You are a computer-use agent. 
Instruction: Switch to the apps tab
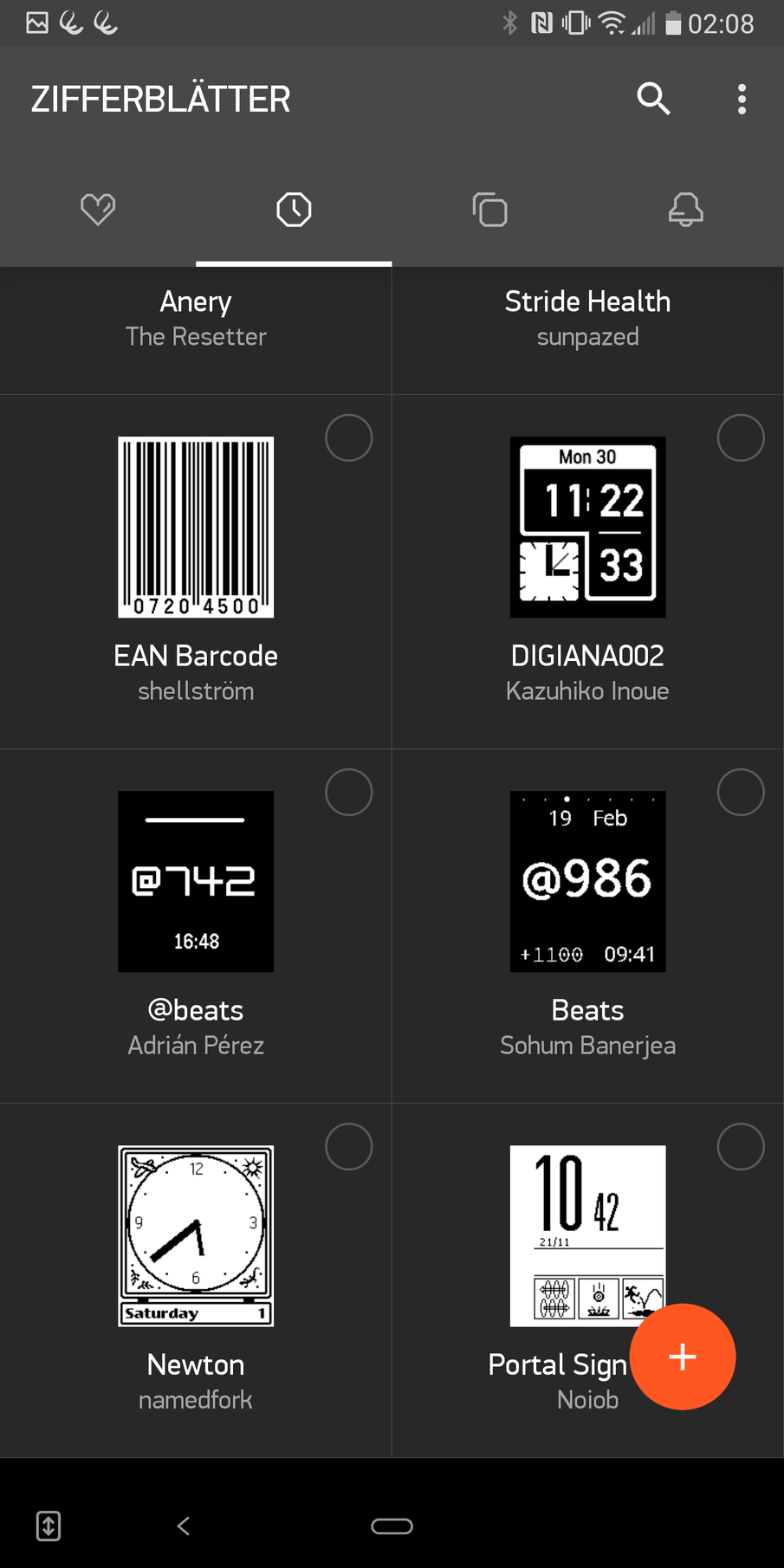[489, 210]
